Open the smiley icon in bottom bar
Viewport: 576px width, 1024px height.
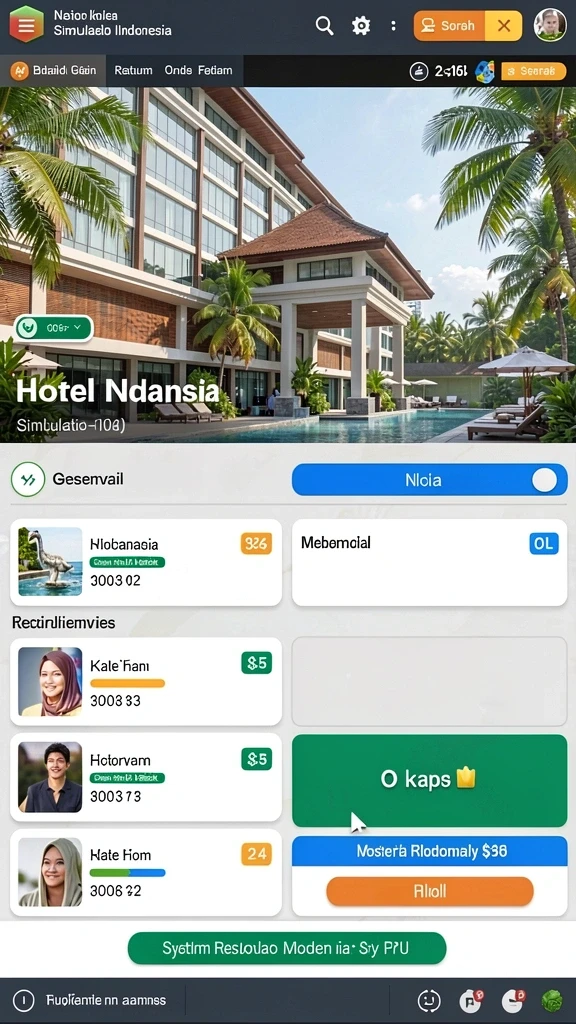click(x=428, y=1000)
